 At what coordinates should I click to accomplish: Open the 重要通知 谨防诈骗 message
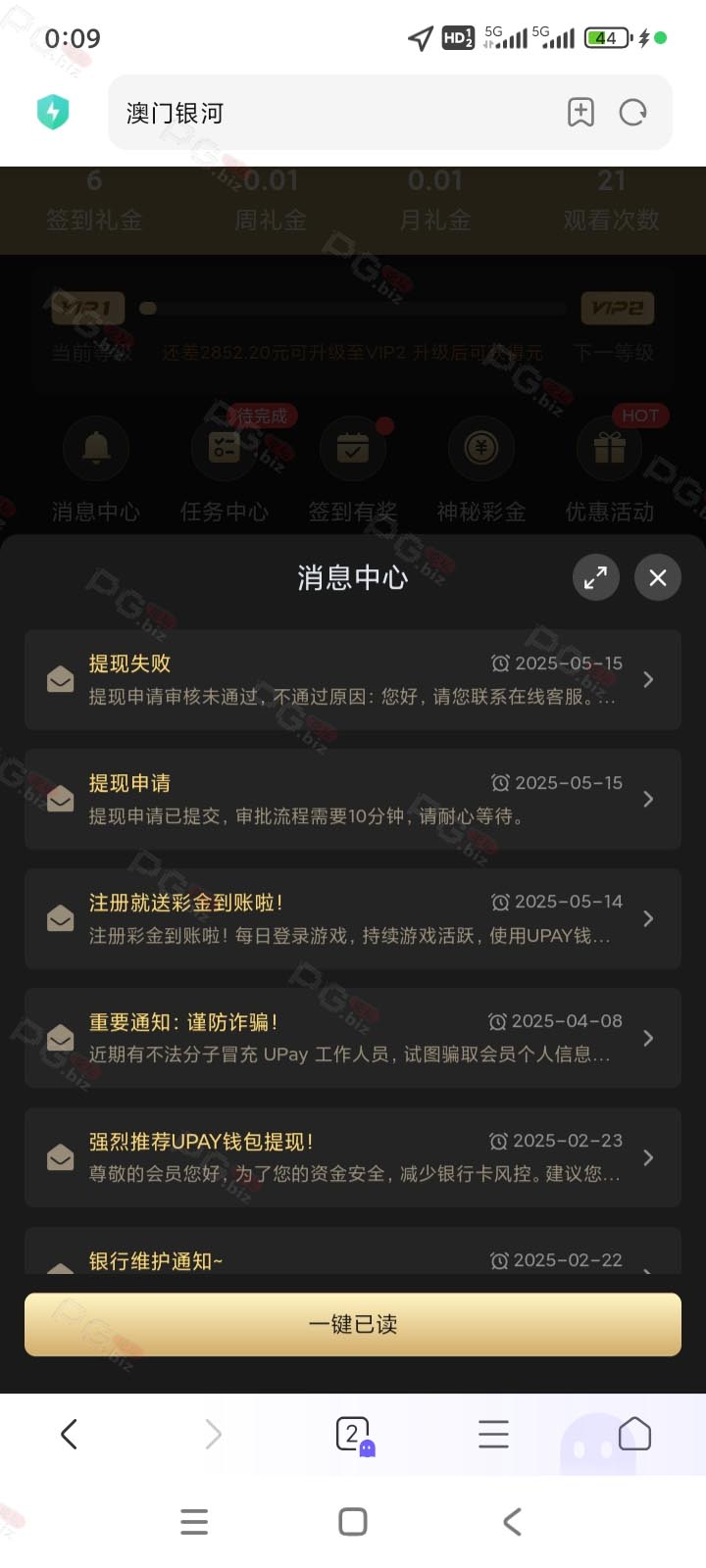(353, 1039)
